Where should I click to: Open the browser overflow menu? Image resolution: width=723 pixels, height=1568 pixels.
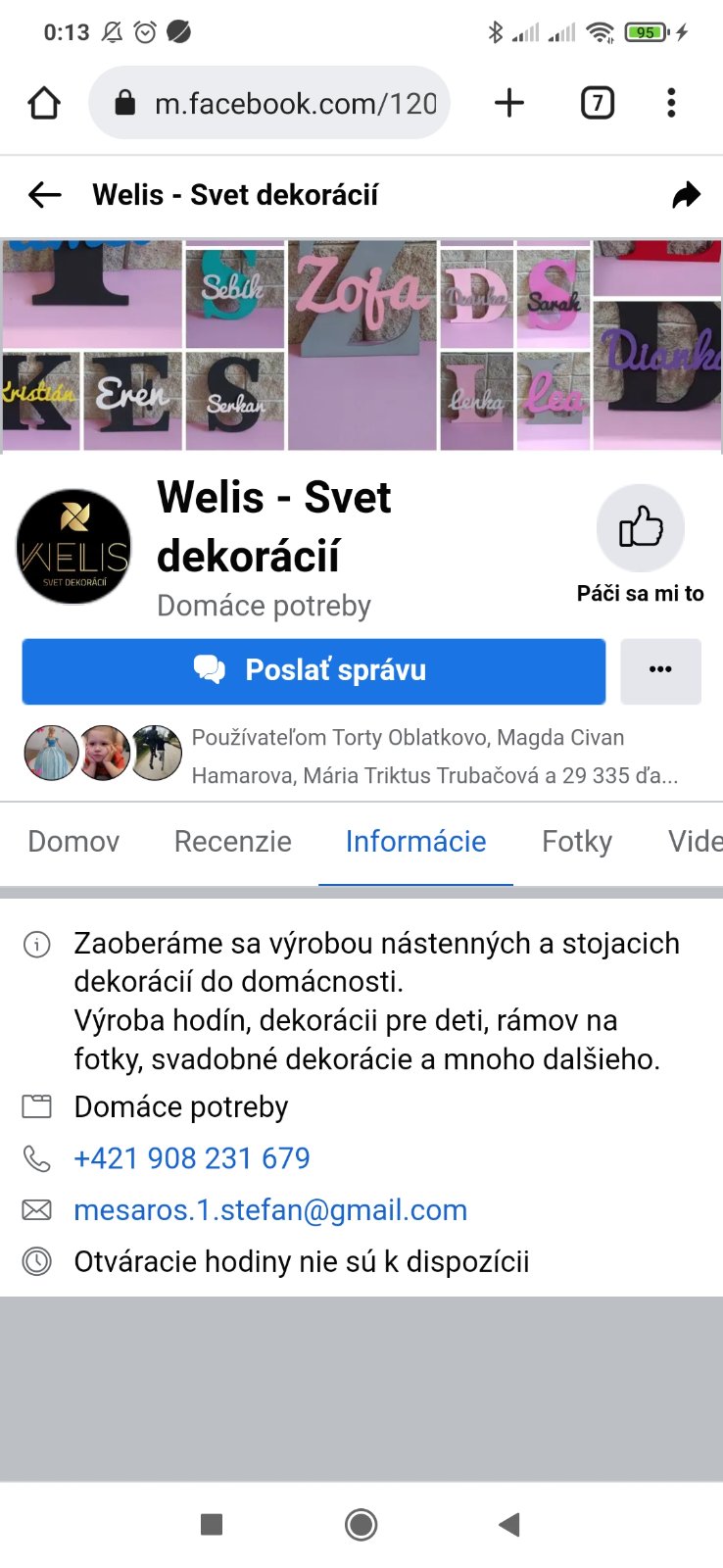coord(671,103)
